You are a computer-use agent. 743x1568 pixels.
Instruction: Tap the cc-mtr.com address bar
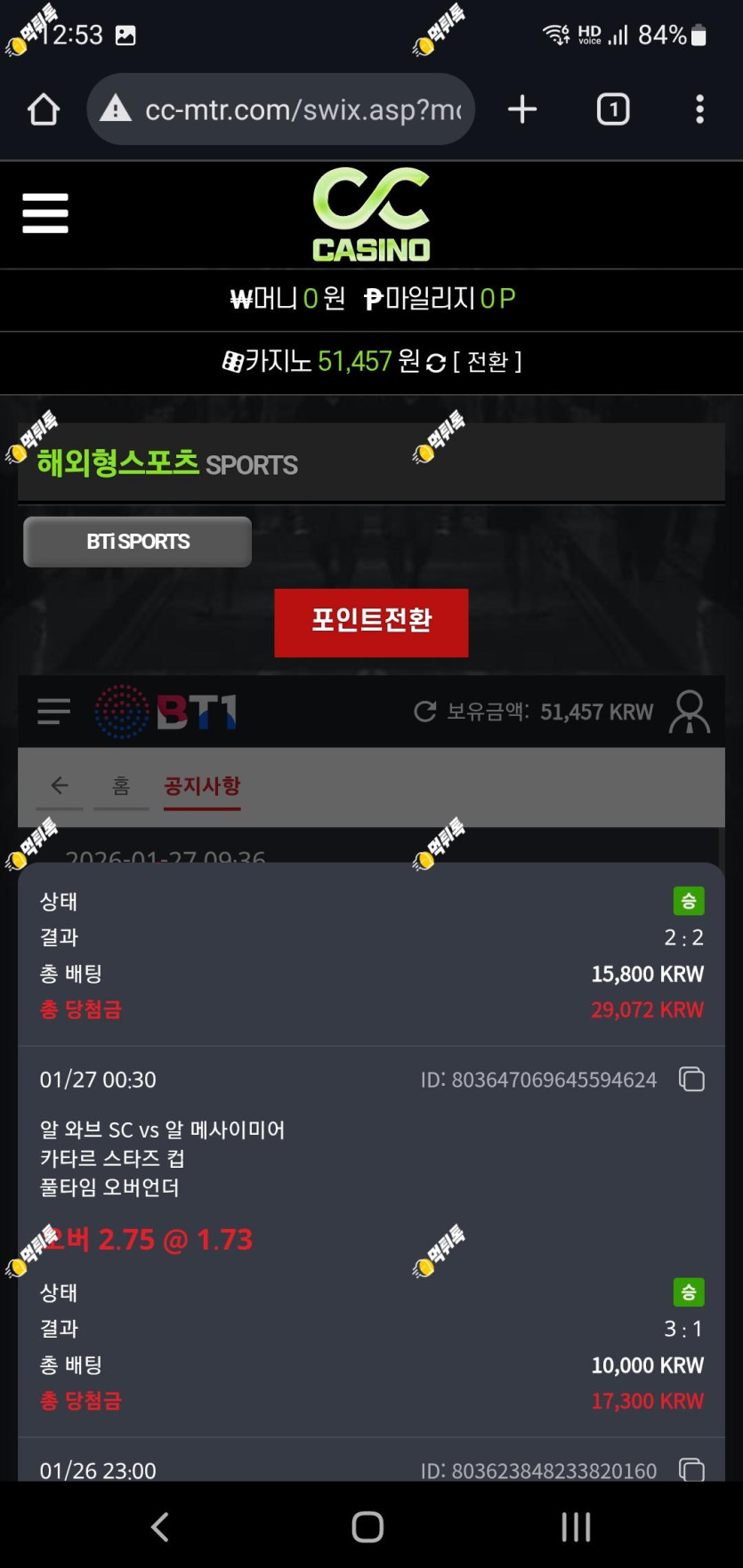click(x=281, y=109)
